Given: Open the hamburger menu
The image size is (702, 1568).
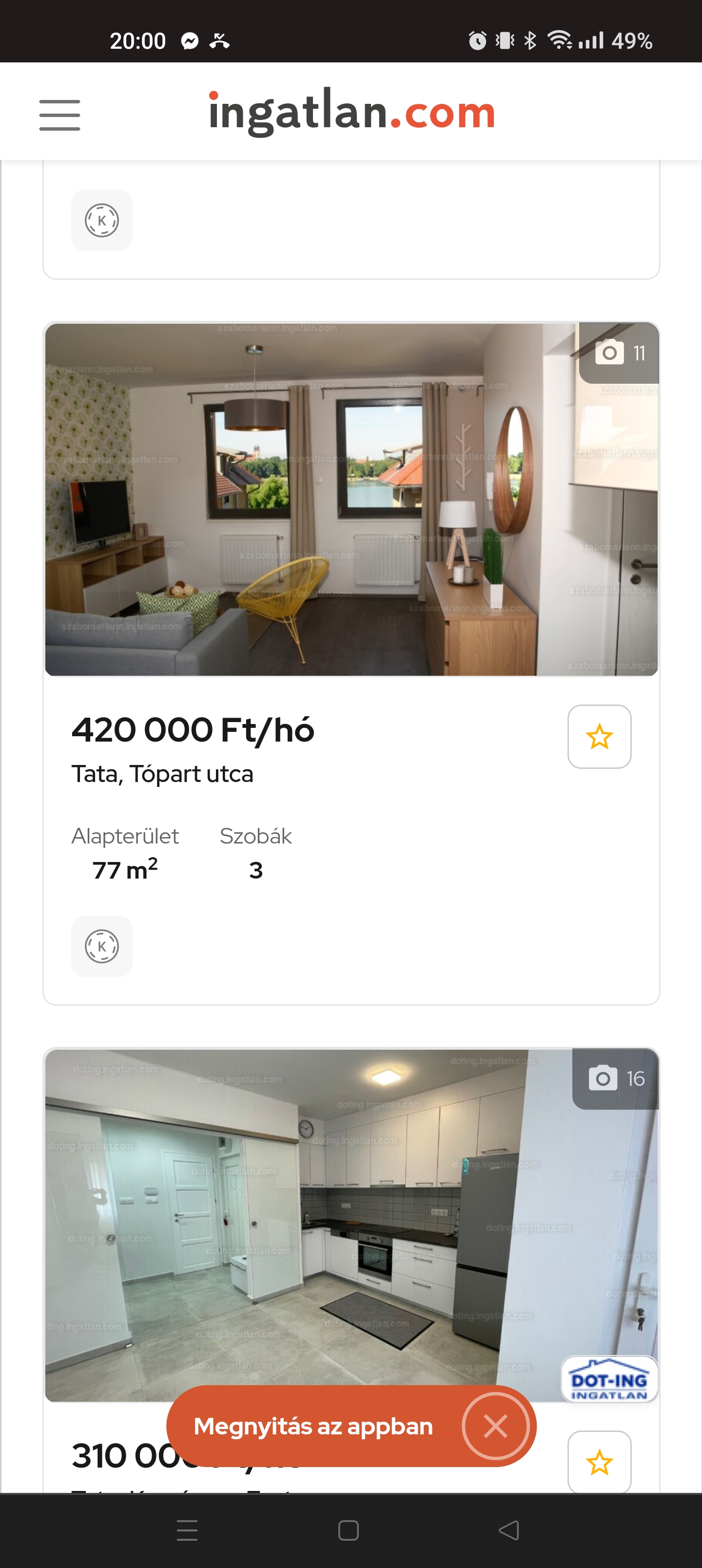Looking at the screenshot, I should point(59,115).
